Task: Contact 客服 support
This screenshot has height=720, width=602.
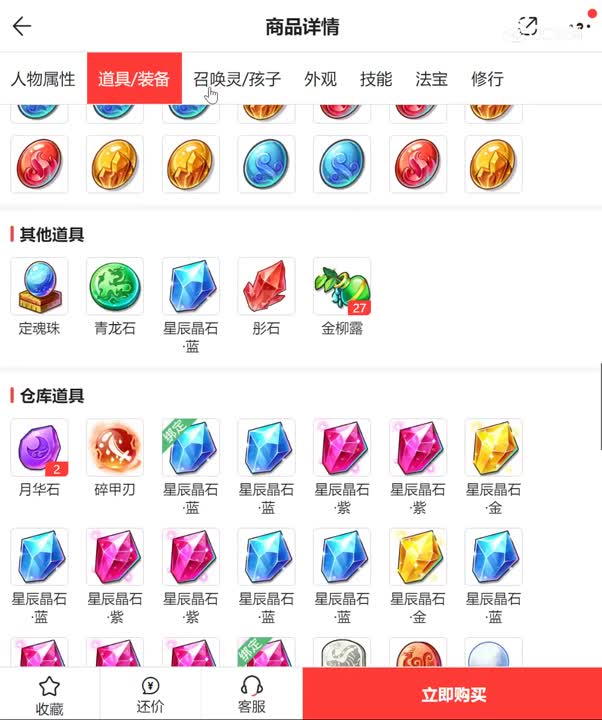Action: click(252, 695)
